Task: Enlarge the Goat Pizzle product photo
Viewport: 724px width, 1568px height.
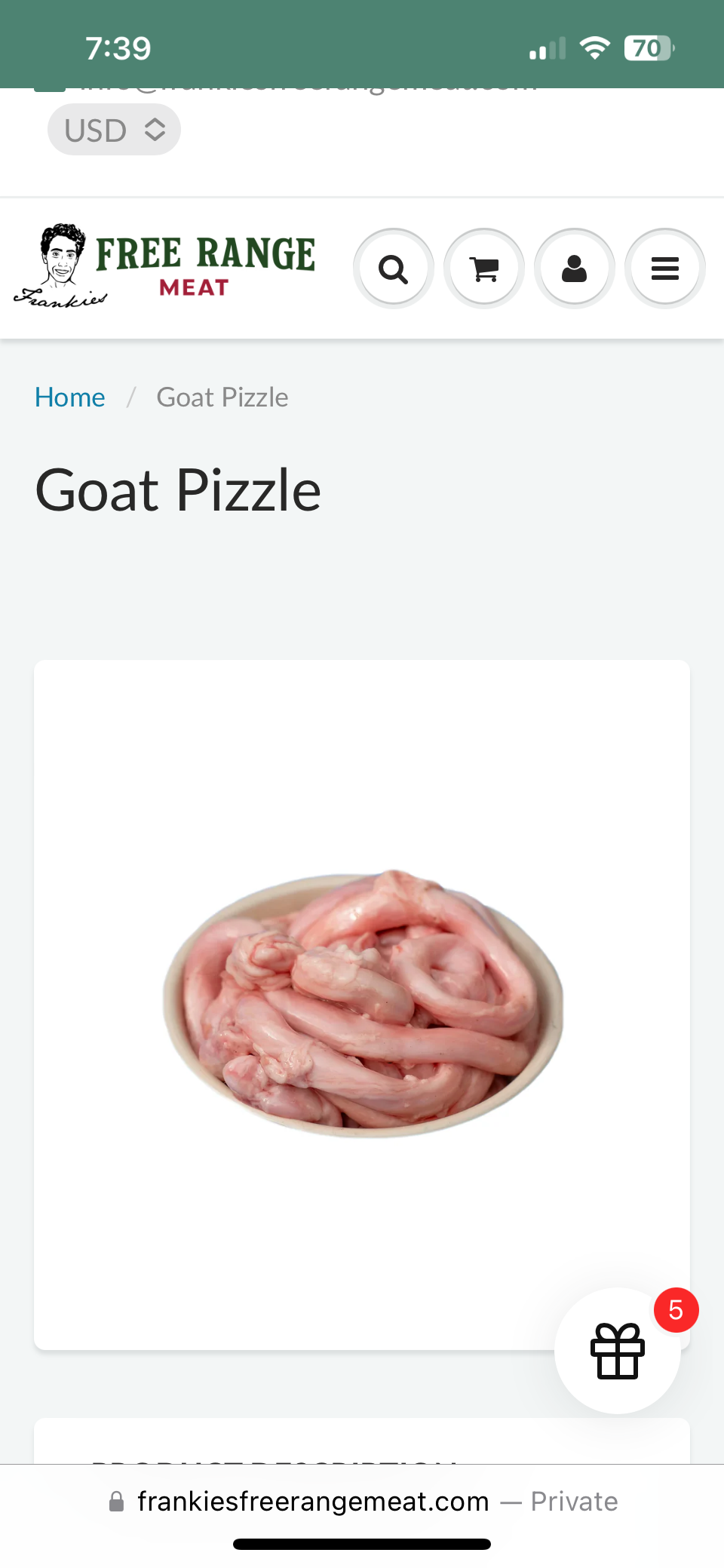Action: (x=362, y=1003)
